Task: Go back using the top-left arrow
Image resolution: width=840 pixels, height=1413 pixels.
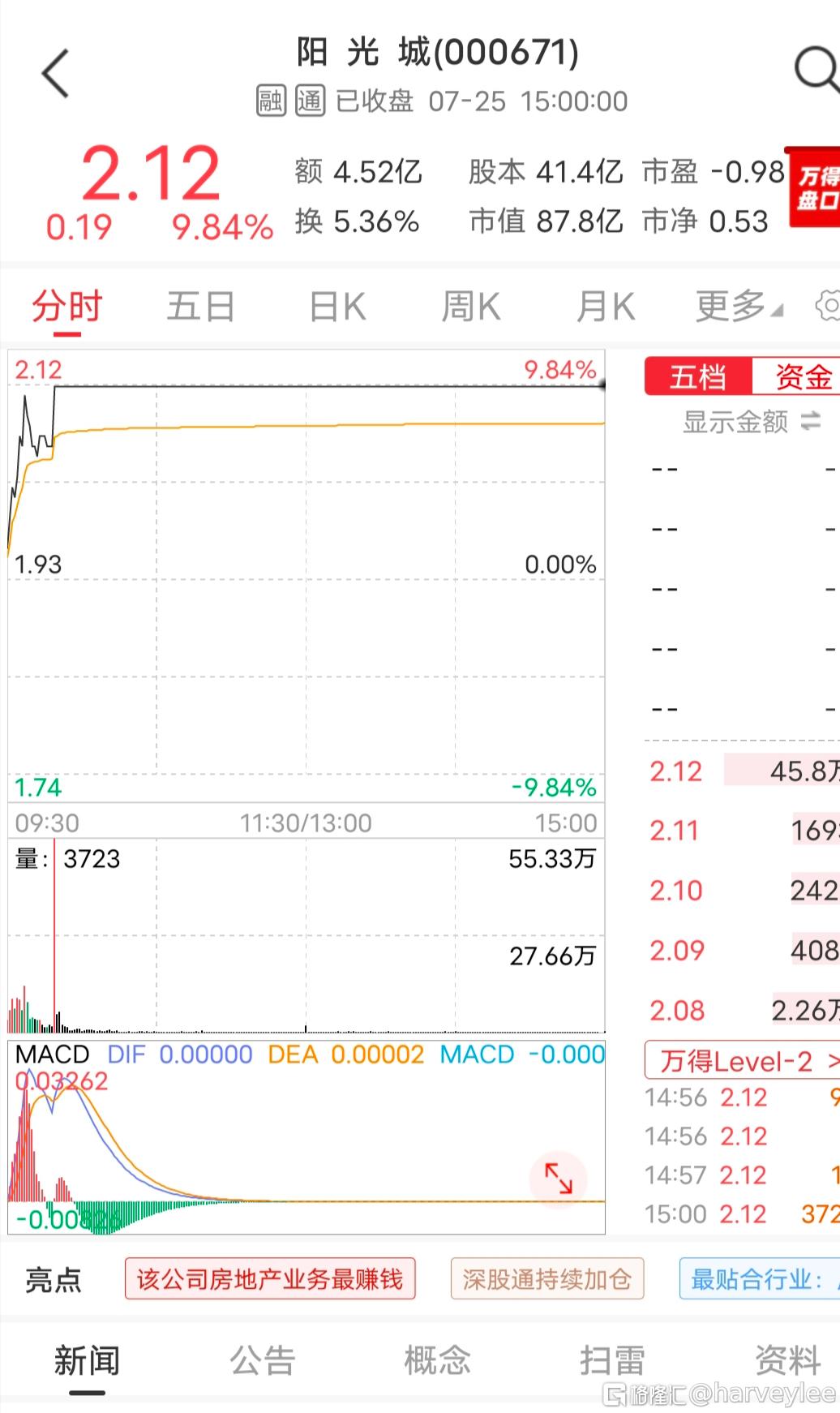Action: point(55,74)
